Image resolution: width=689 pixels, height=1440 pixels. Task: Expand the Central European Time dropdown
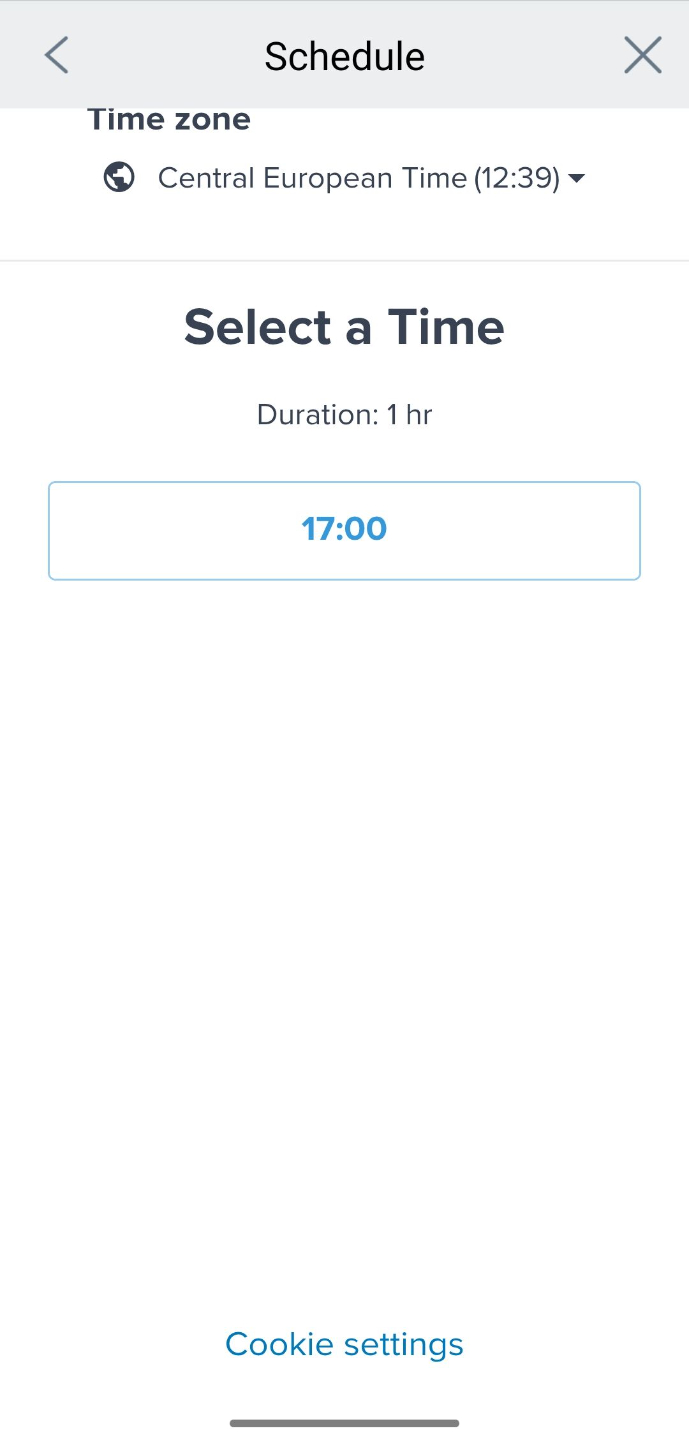coord(370,179)
